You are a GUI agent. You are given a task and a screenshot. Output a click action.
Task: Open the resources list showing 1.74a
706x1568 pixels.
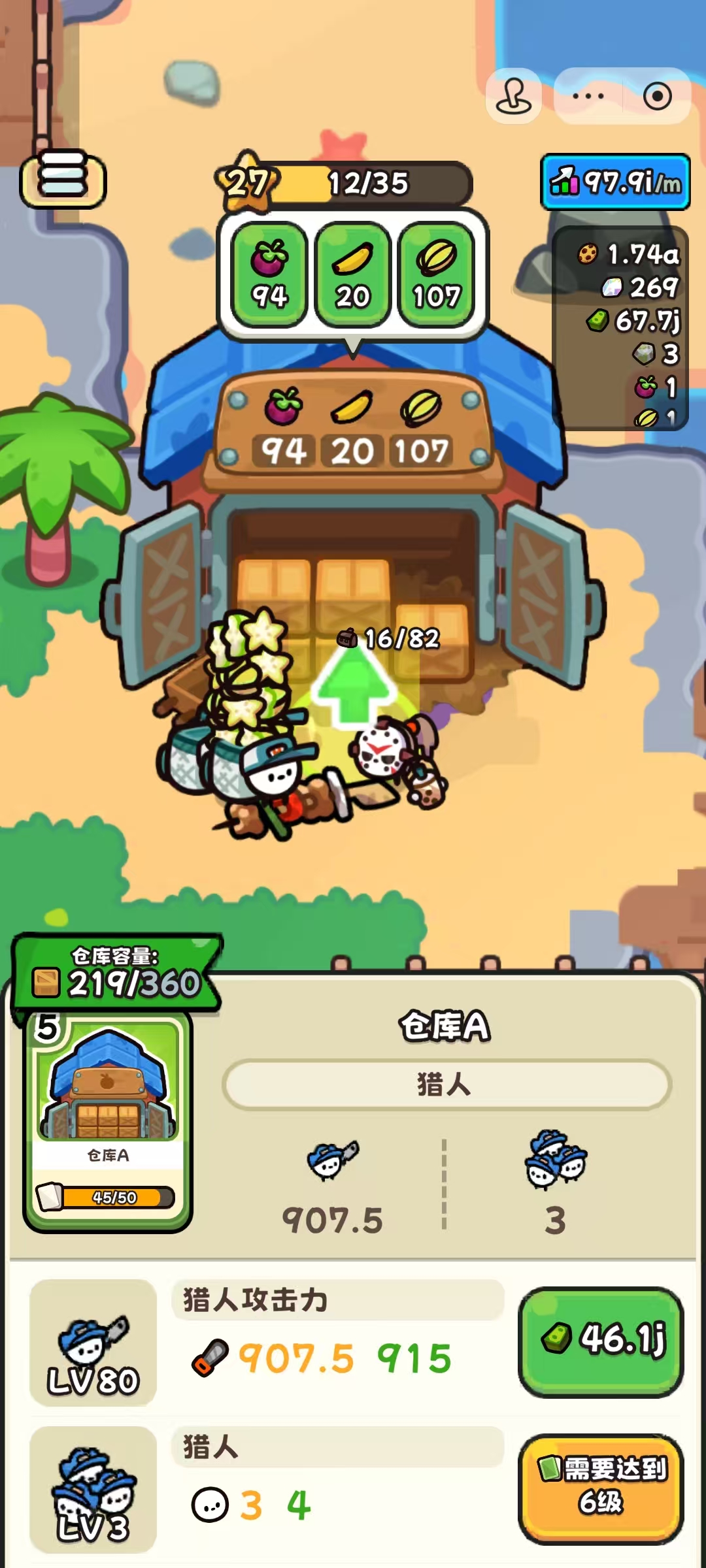(620, 328)
